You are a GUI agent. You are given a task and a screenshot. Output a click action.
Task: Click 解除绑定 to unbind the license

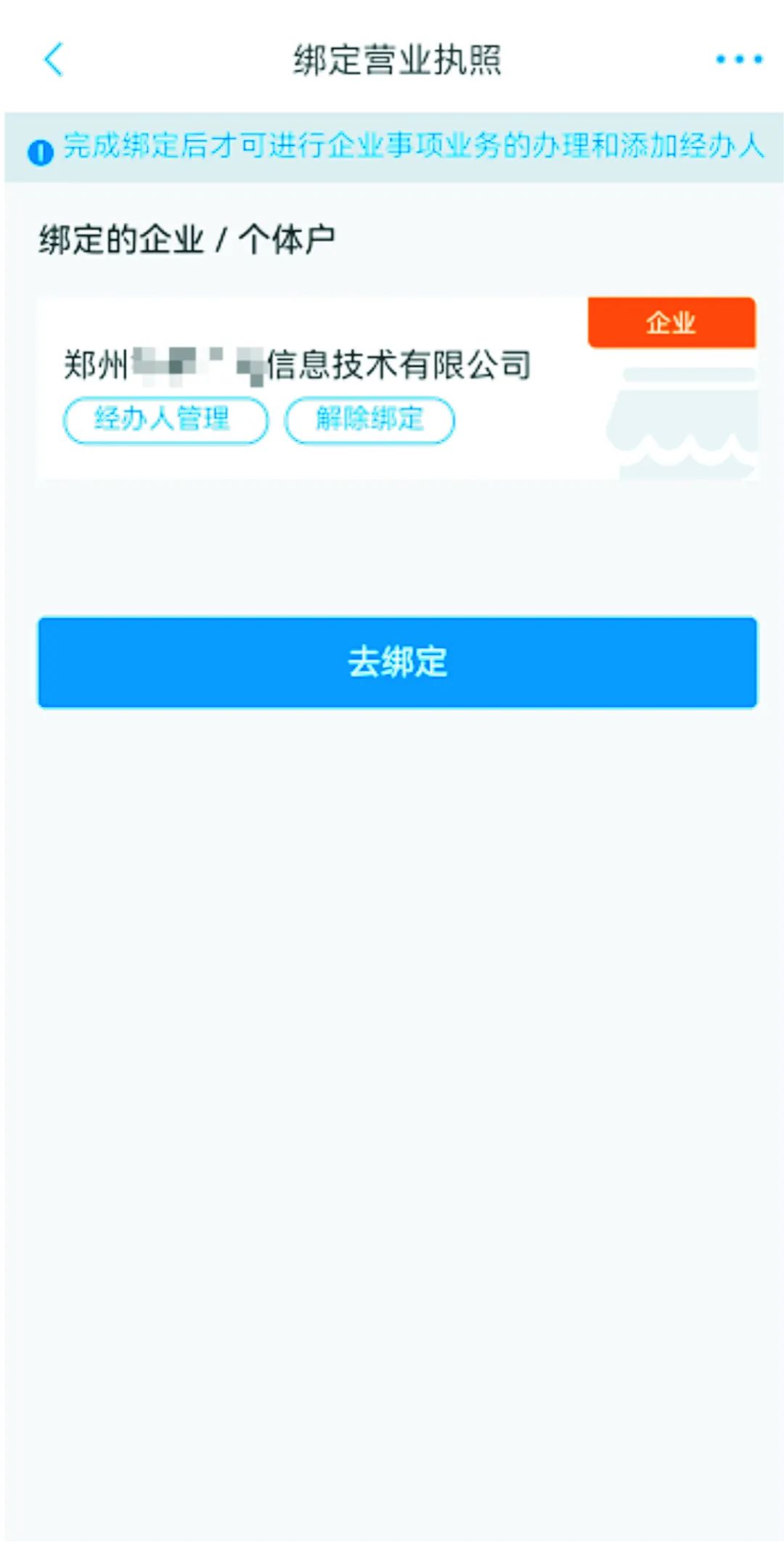point(368,421)
